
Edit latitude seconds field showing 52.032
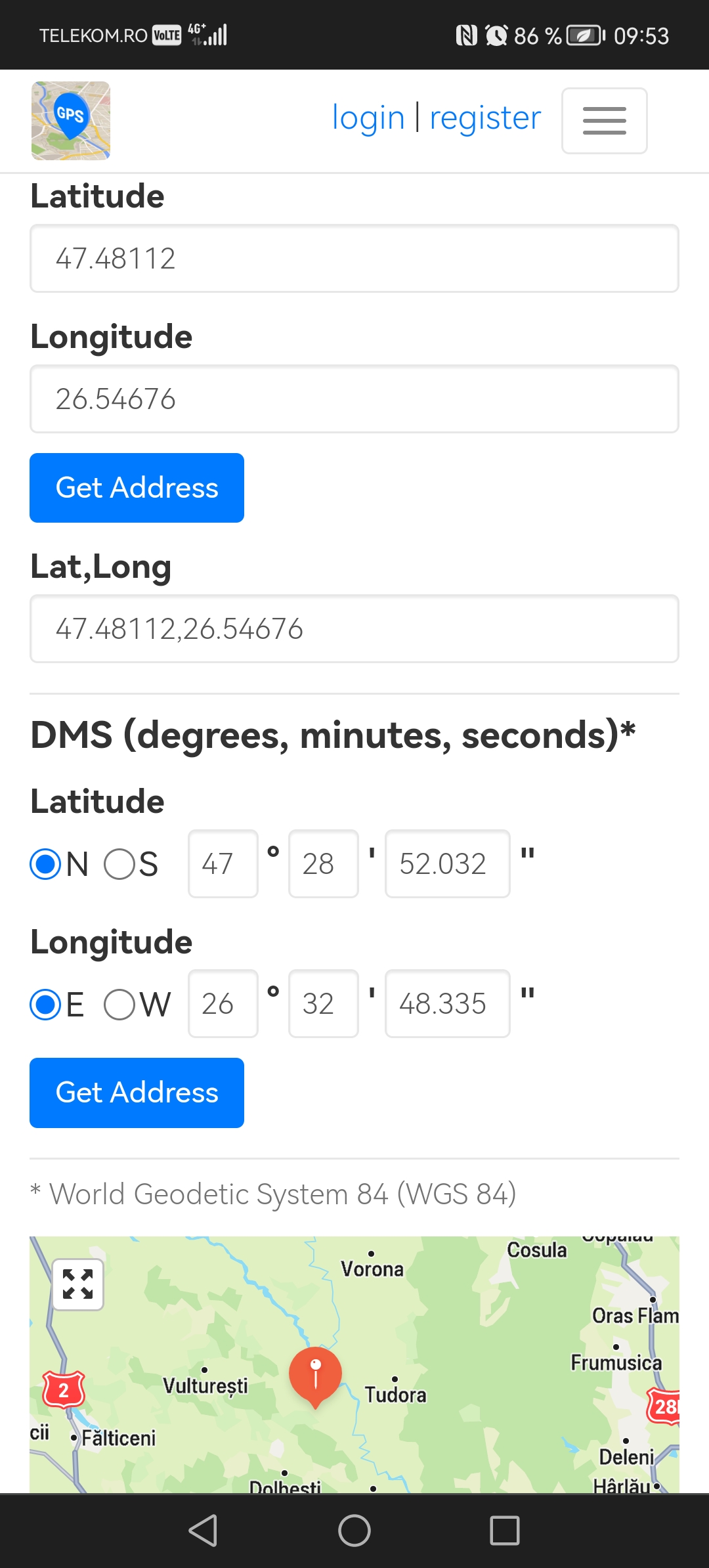448,864
